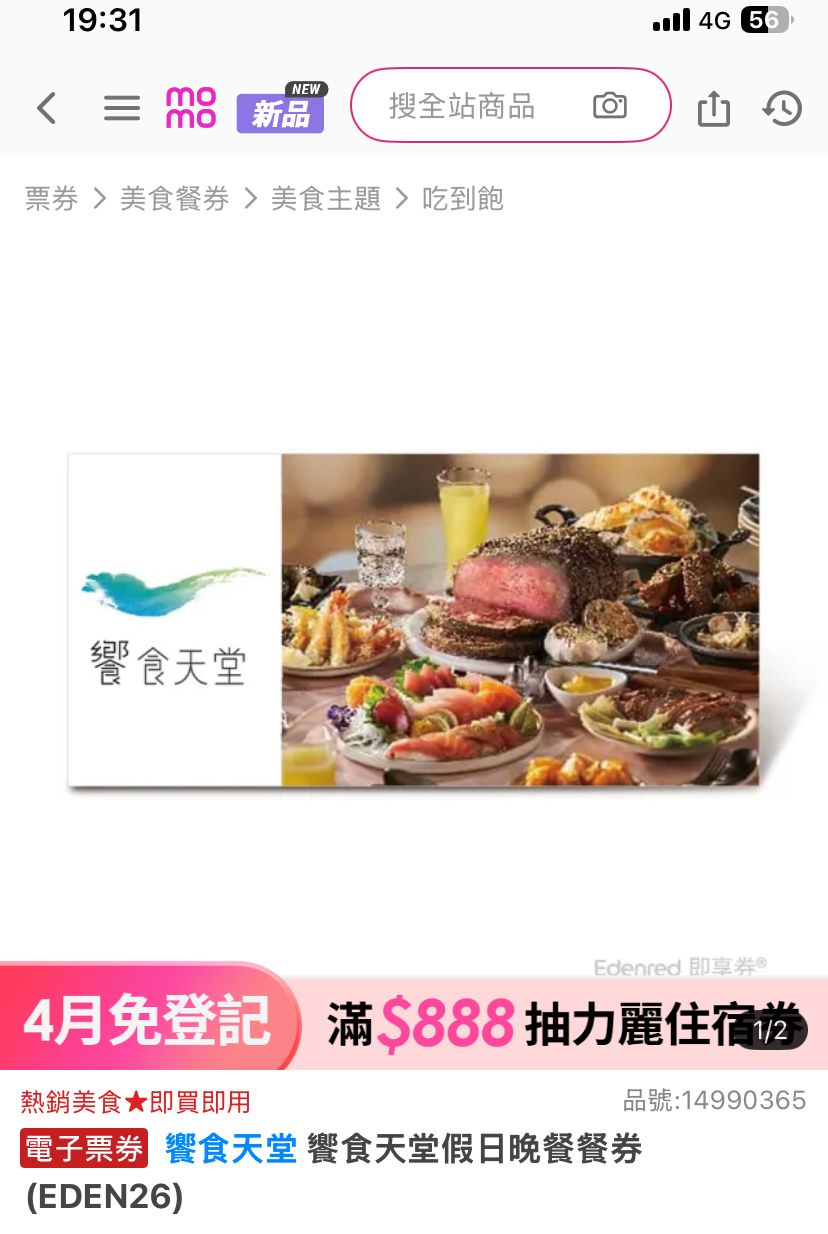
Task: Search by camera image
Action: [x=609, y=106]
